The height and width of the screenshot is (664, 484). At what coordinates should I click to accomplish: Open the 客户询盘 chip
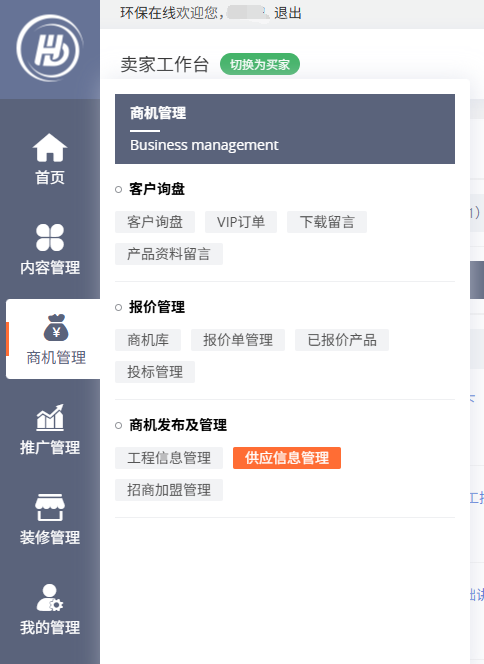(155, 222)
